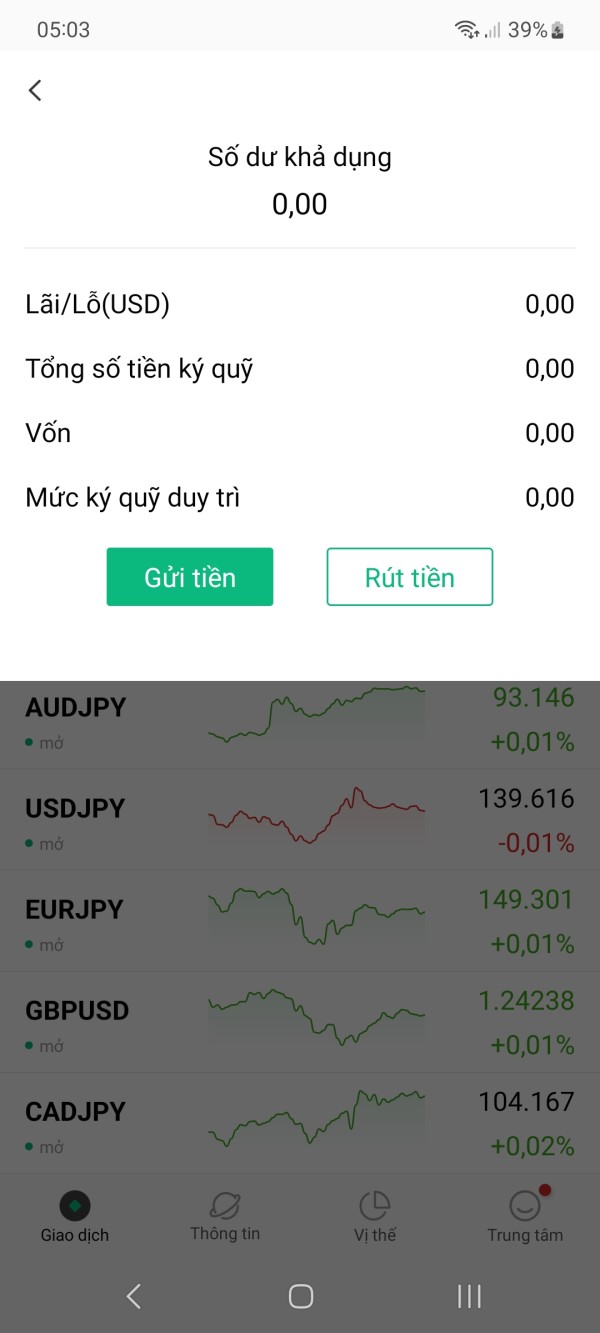
Task: Switch to the Thông tin tab
Action: pyautogui.click(x=225, y=1216)
